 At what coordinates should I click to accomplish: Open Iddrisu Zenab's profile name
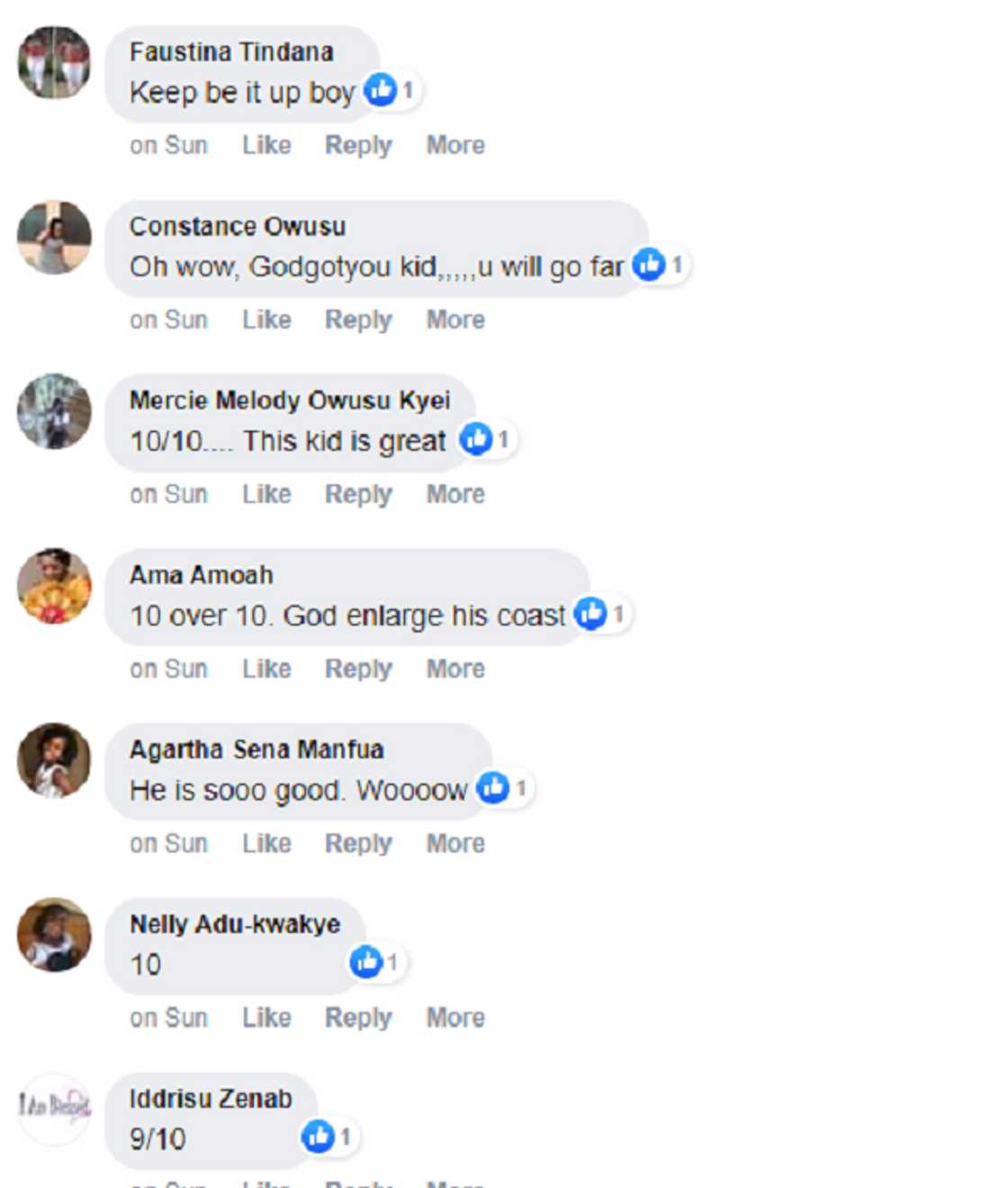pyautogui.click(x=211, y=1099)
